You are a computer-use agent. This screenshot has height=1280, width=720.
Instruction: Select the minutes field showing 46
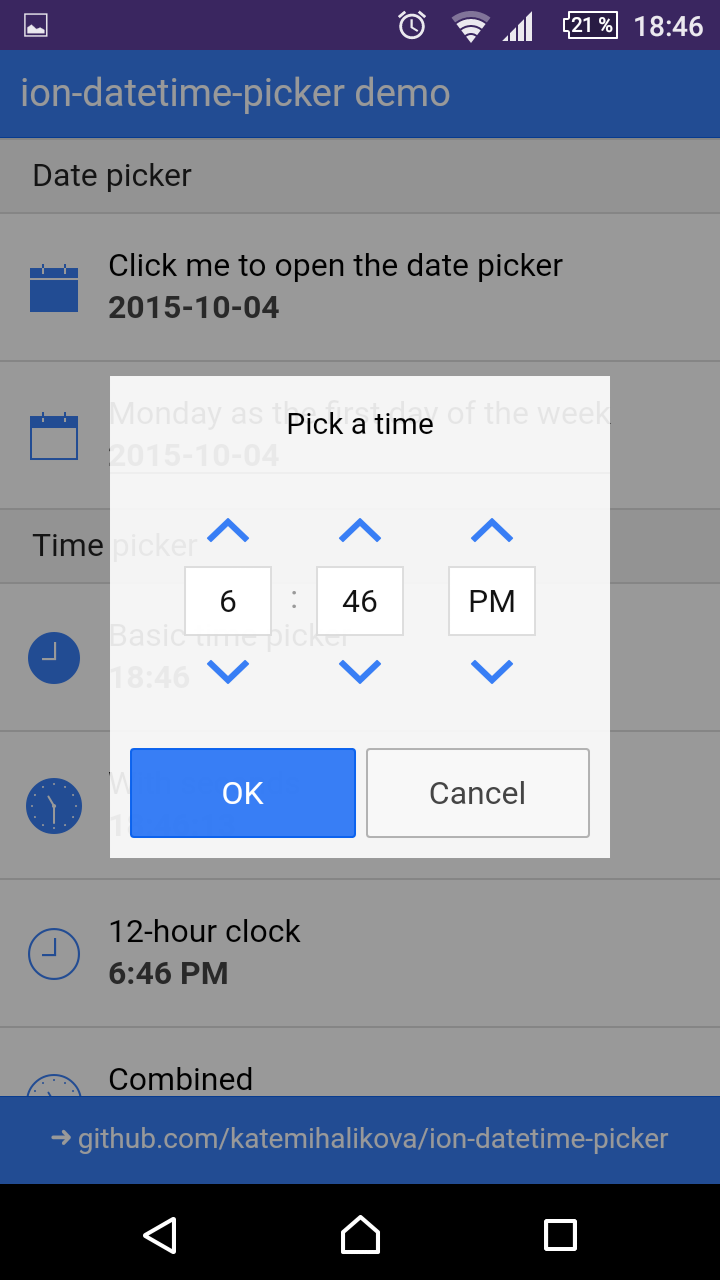point(360,601)
